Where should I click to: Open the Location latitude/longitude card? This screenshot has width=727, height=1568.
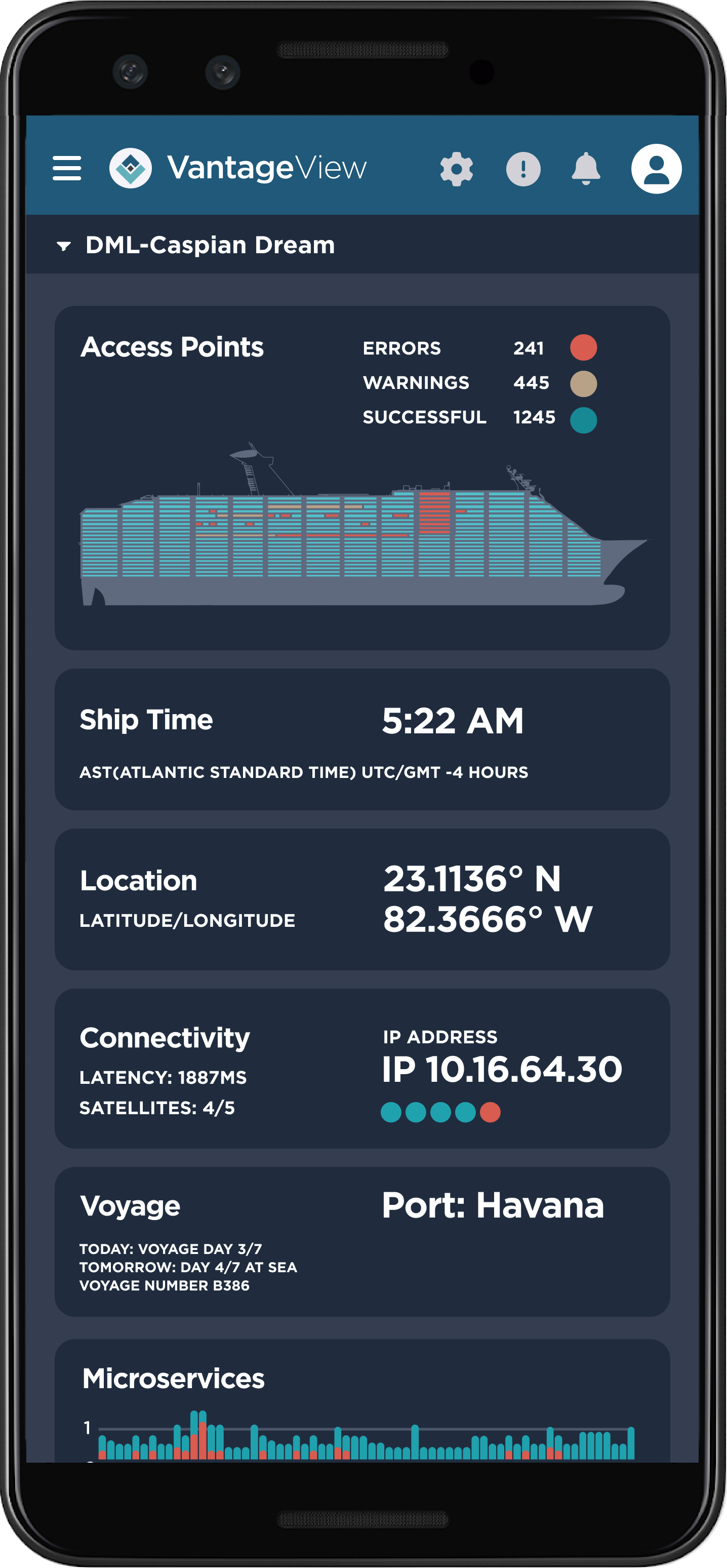(362, 899)
